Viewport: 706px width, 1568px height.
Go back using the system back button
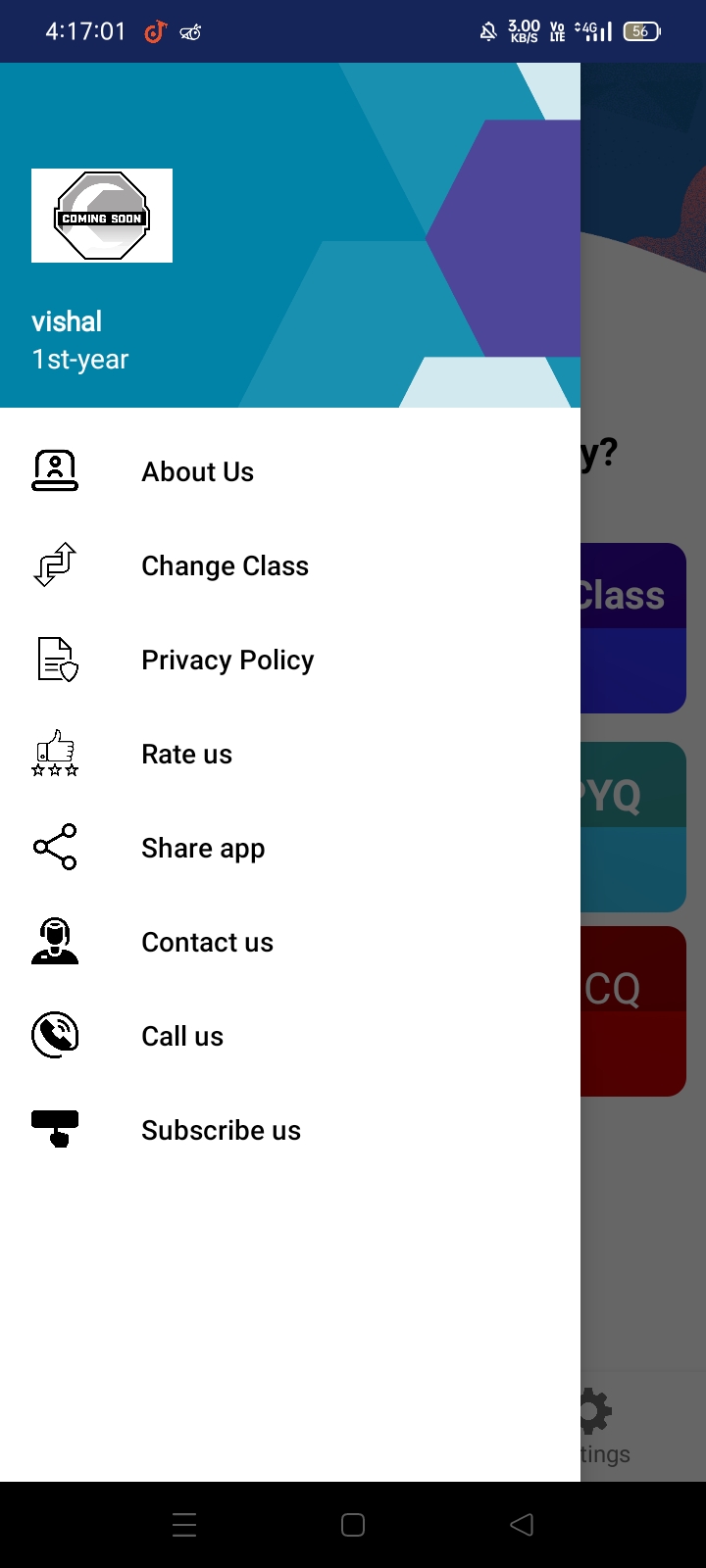pyautogui.click(x=522, y=1524)
